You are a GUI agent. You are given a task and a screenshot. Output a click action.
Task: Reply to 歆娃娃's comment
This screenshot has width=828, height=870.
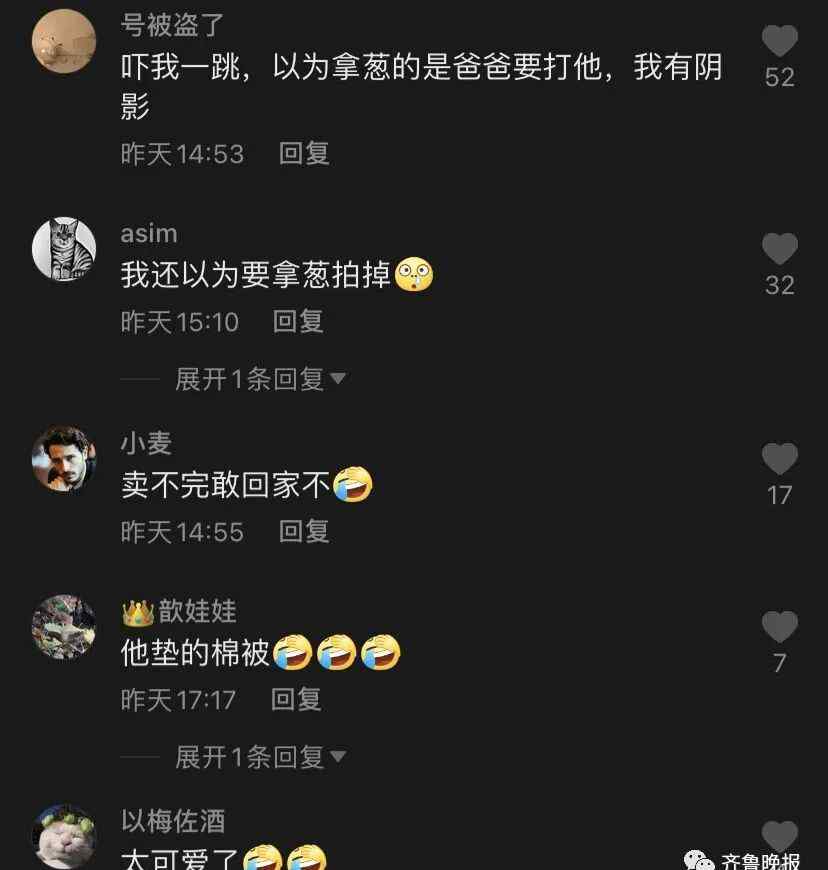coord(297,699)
